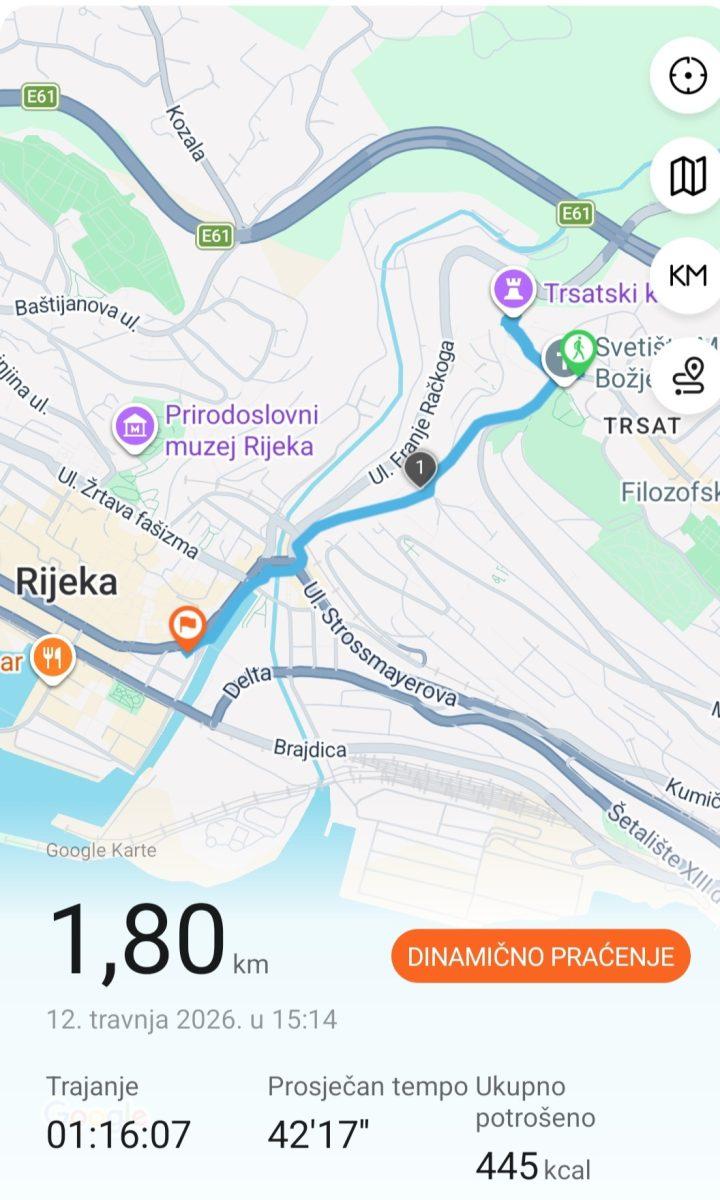Select the Prirodoslovni muzej Rijeka marker
This screenshot has height=1200, width=720.
(134, 427)
